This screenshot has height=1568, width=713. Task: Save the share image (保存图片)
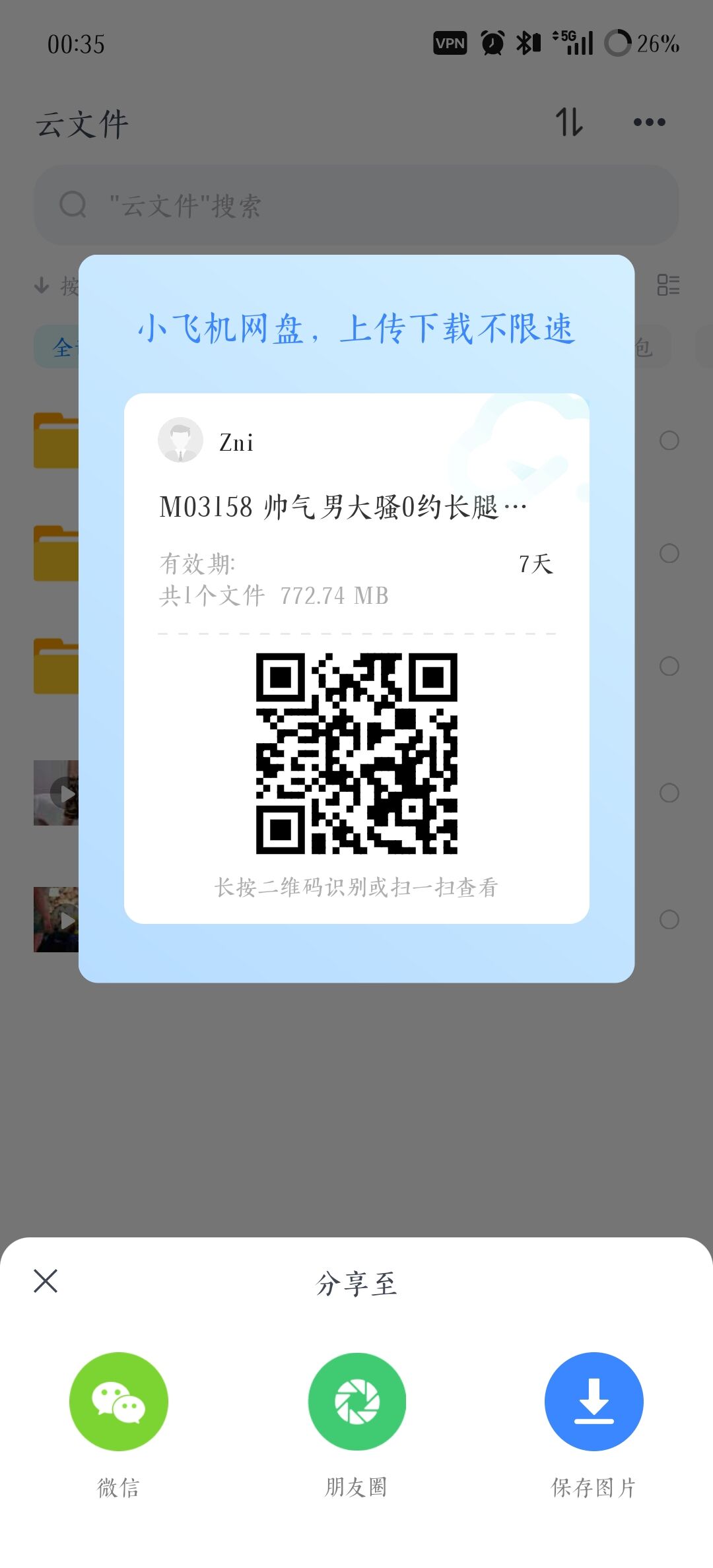coord(594,1401)
